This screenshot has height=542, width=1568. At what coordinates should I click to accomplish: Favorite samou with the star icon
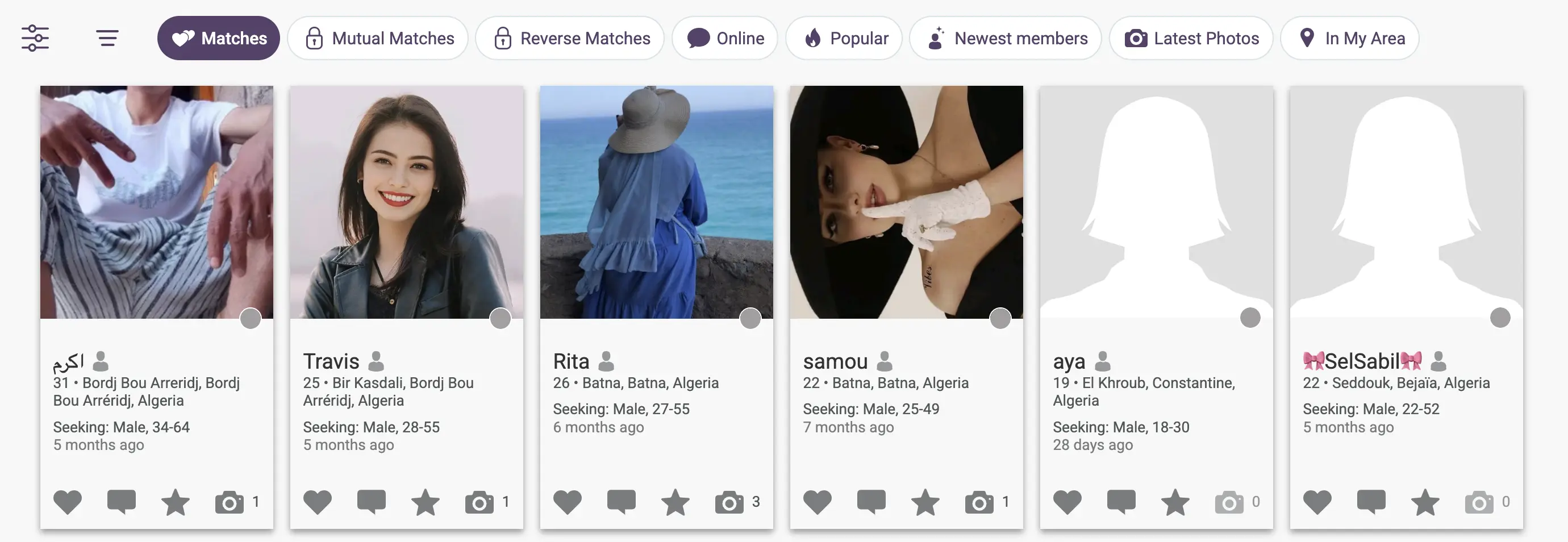click(925, 502)
